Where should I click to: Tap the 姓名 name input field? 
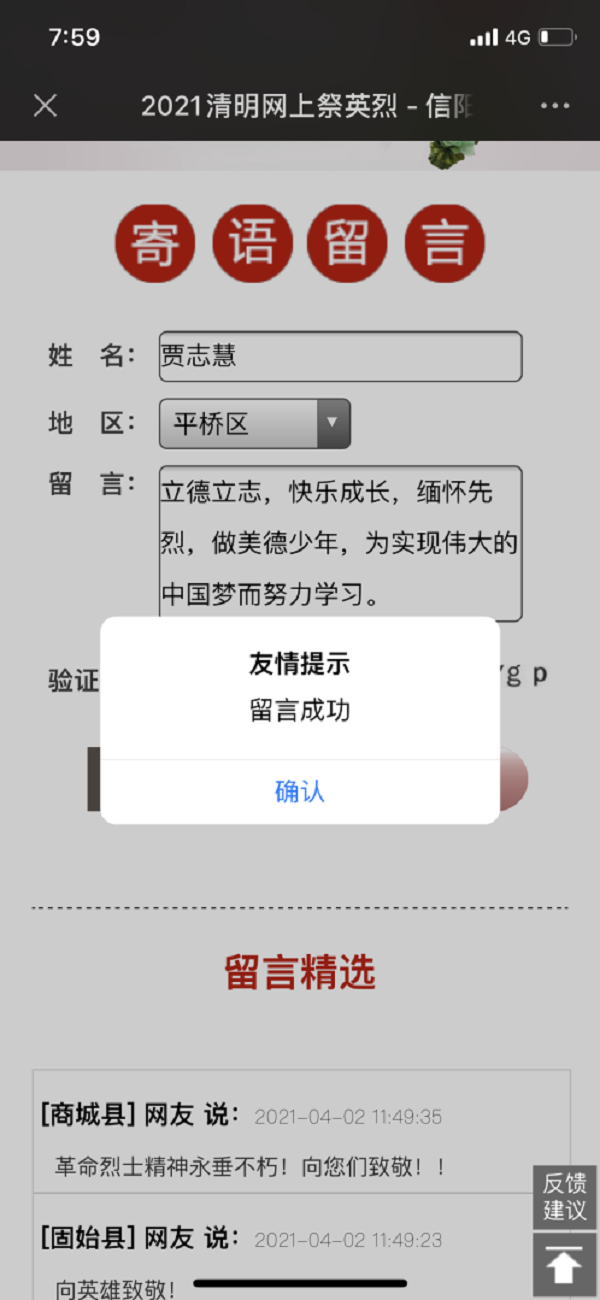(340, 357)
